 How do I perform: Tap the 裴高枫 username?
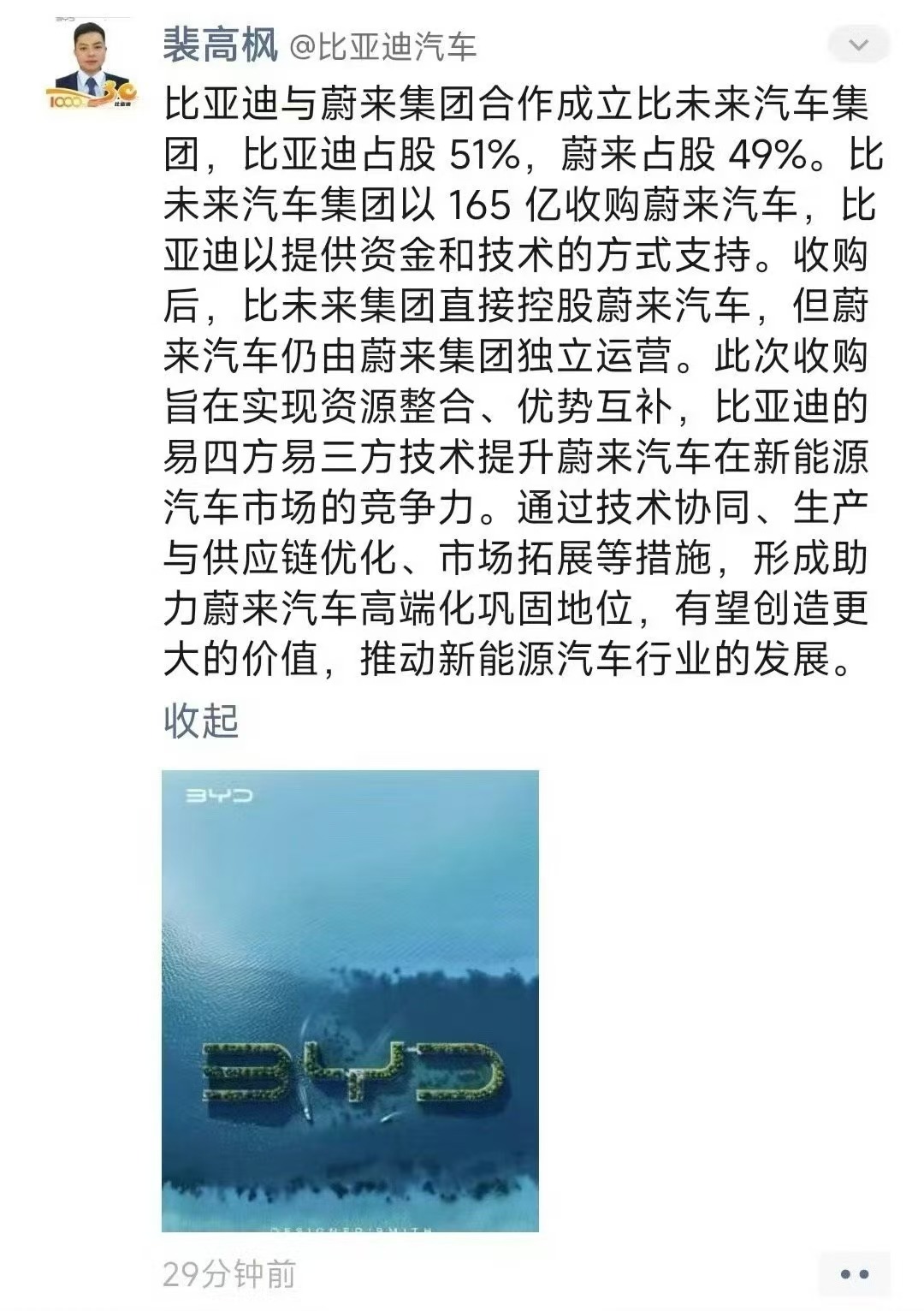pos(221,45)
